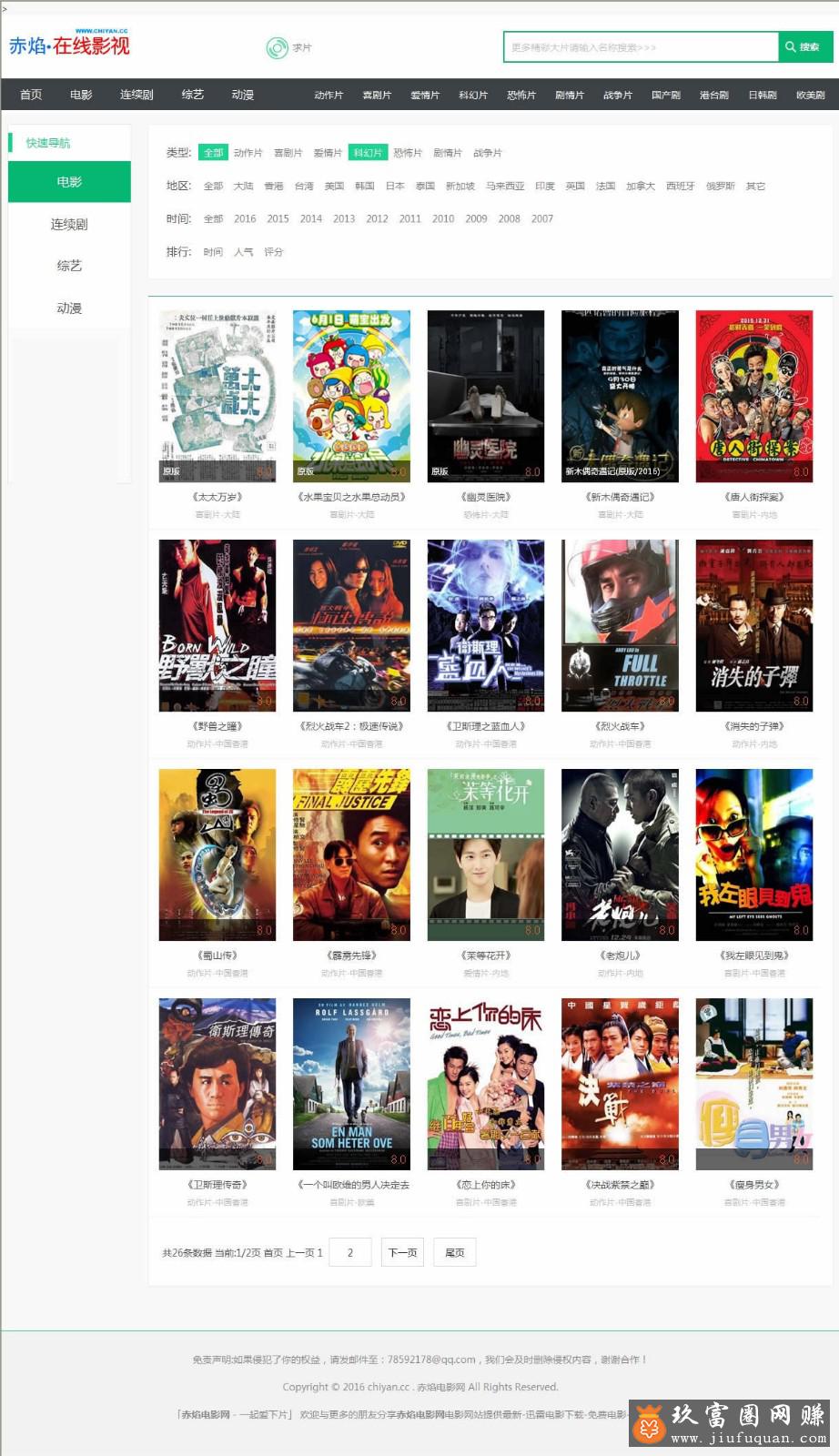Filter by 科幻片 type
Screen dimensions: 839x1456
tap(368, 153)
